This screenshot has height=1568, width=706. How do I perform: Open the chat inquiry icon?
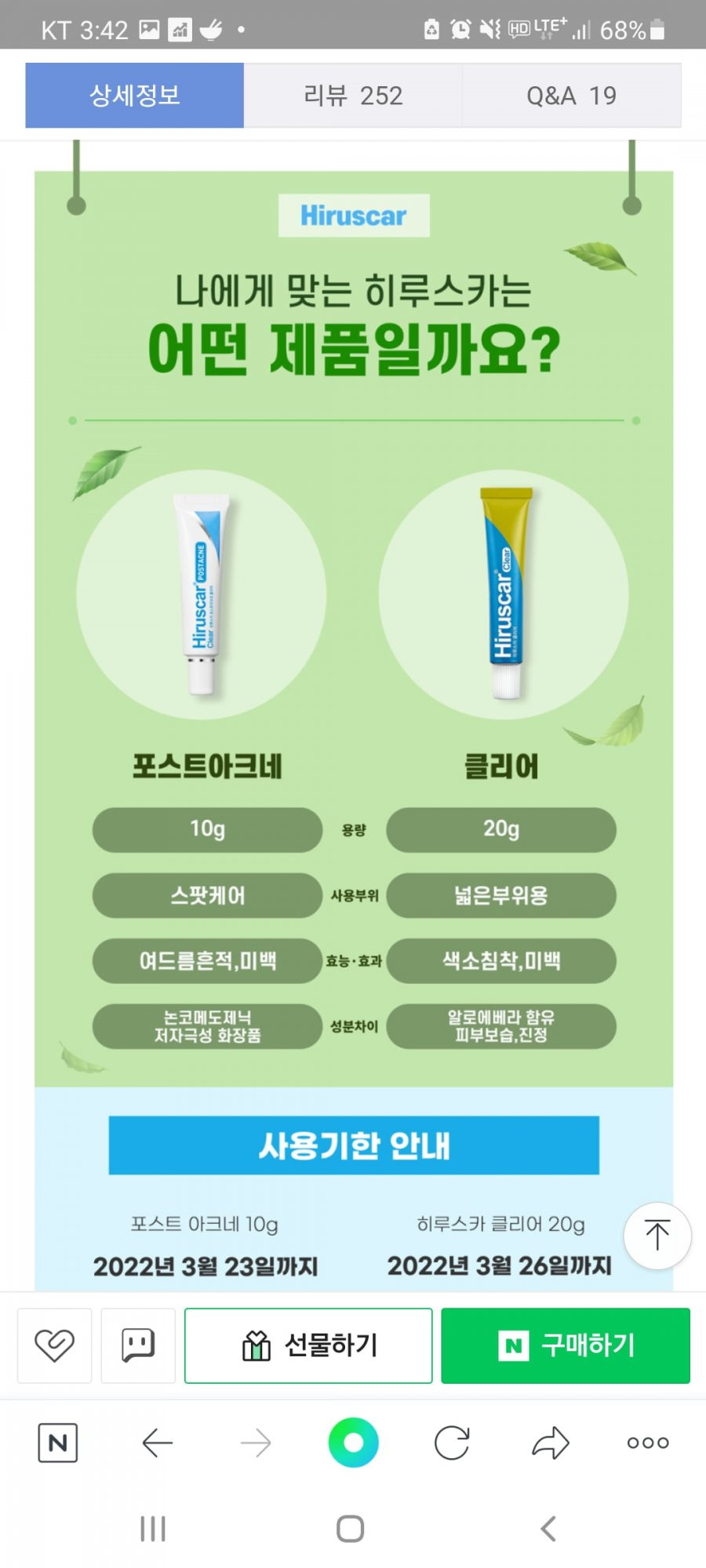[138, 1345]
